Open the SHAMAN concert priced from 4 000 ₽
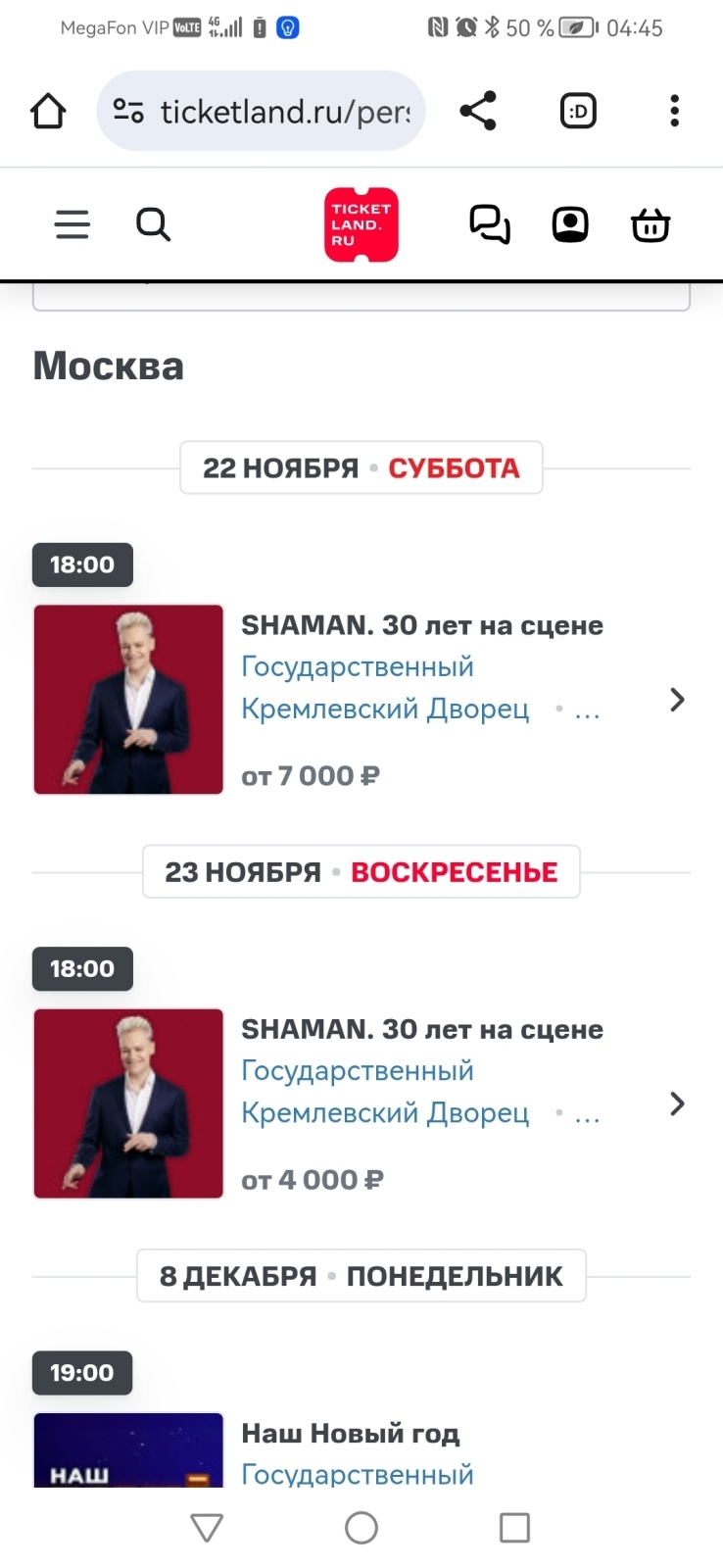Screen dimensions: 723x1568 click(x=421, y=1029)
